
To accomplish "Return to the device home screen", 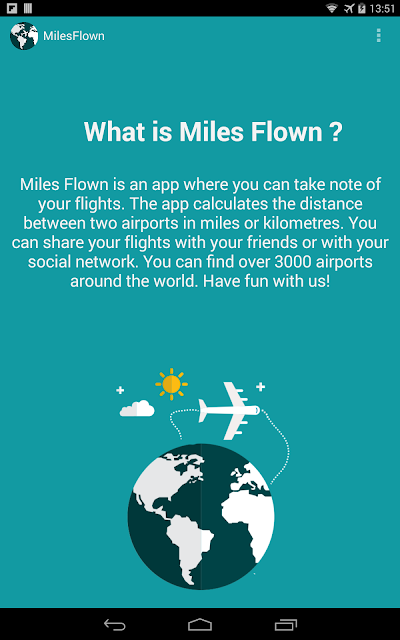I will pos(200,624).
